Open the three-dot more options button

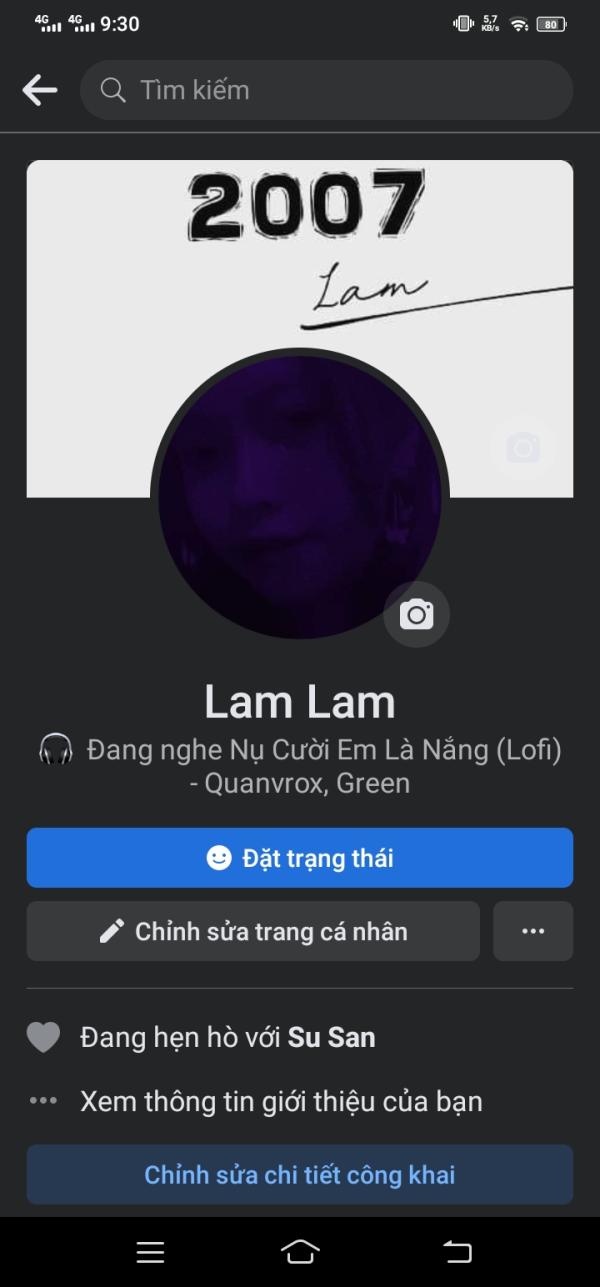(533, 932)
